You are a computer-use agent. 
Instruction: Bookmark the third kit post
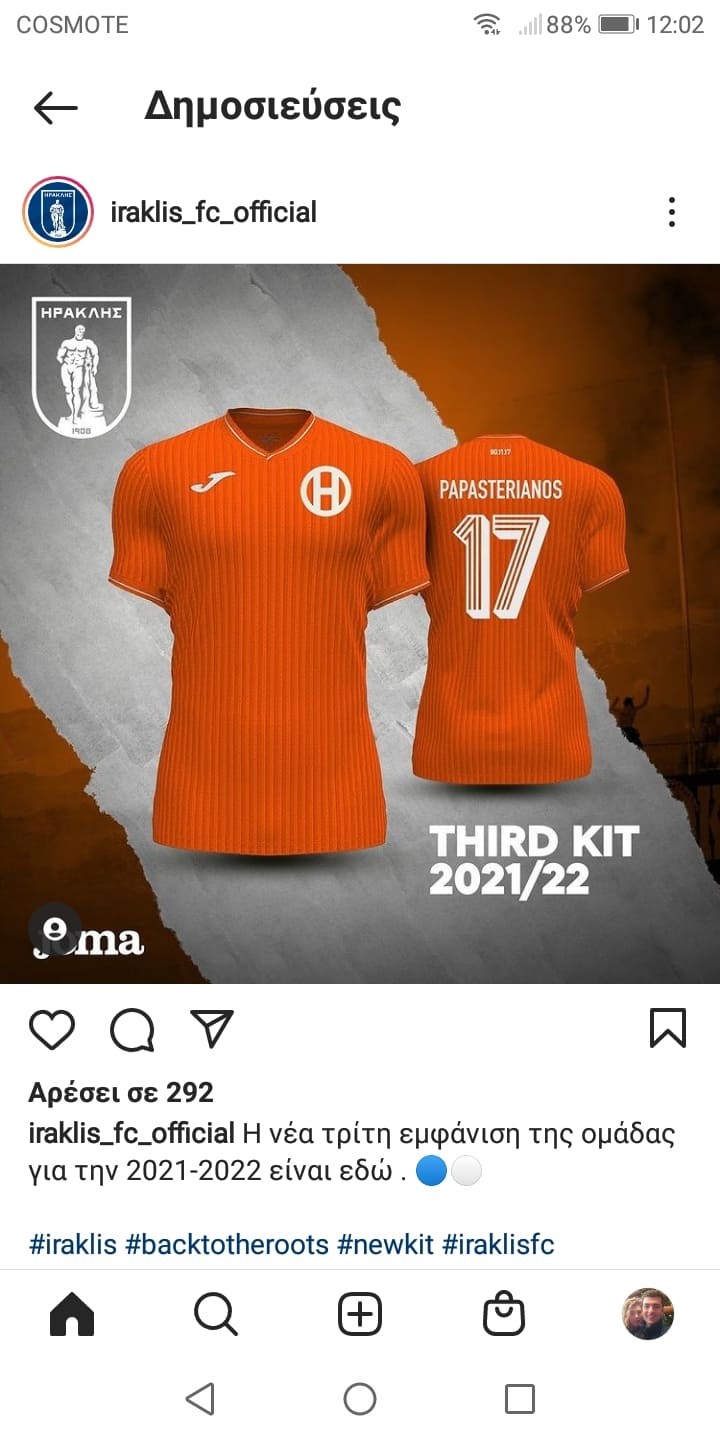coord(668,1028)
